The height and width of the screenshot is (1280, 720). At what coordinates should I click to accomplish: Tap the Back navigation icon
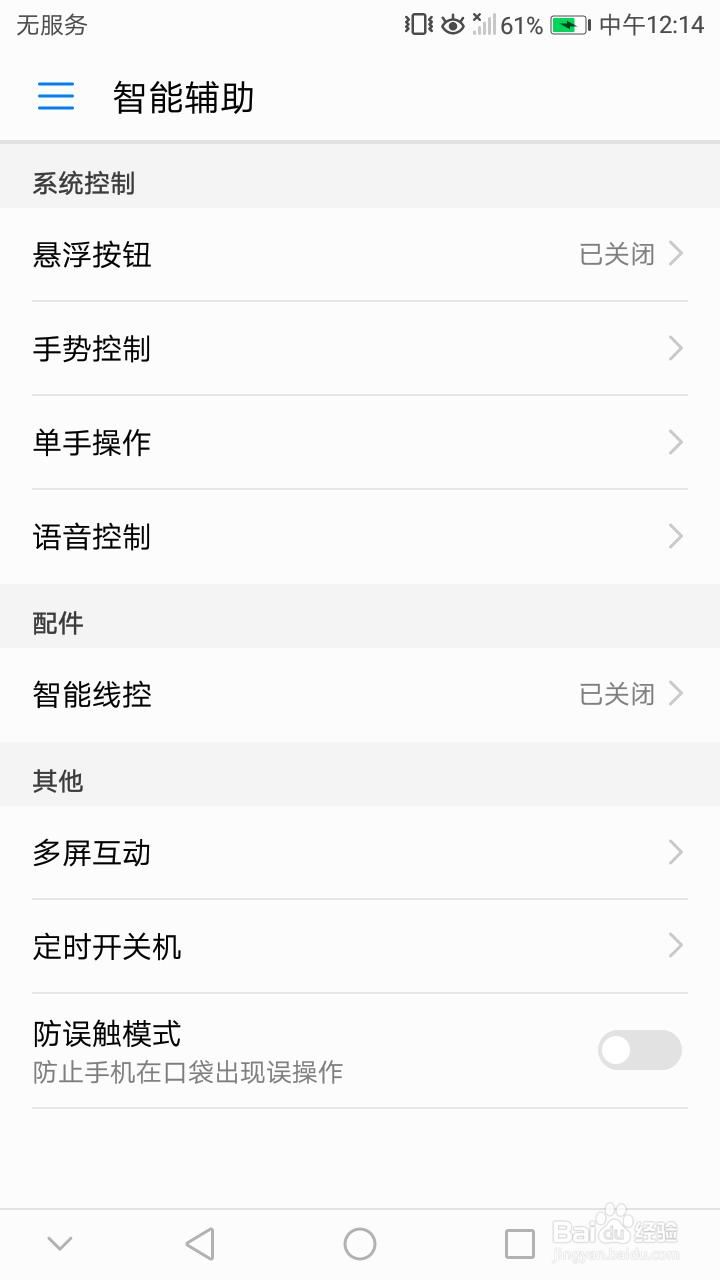click(x=199, y=1243)
